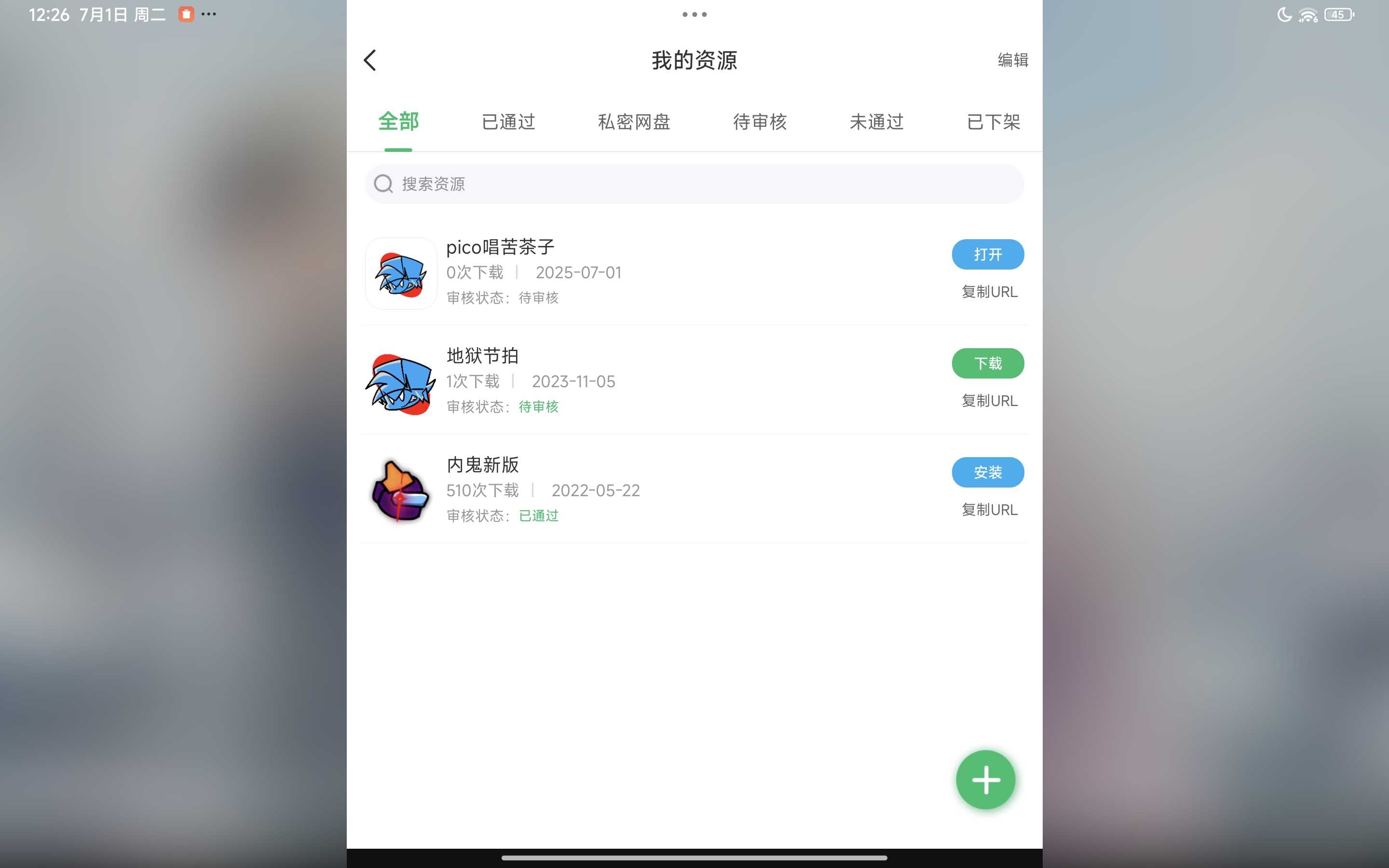The image size is (1389, 868).
Task: Show the 已下架 tab
Action: tap(993, 122)
